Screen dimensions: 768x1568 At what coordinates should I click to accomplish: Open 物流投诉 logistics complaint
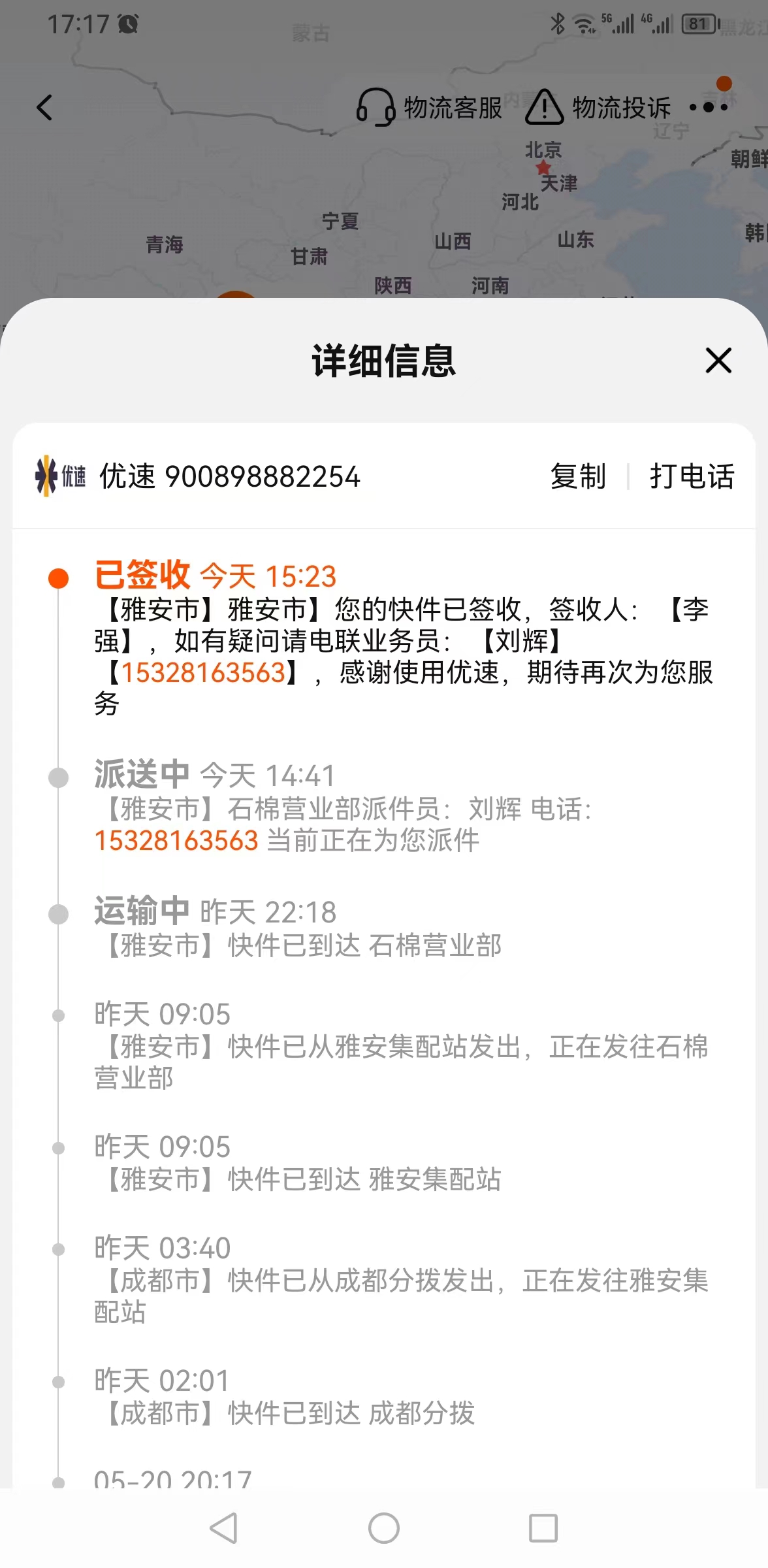(x=598, y=108)
